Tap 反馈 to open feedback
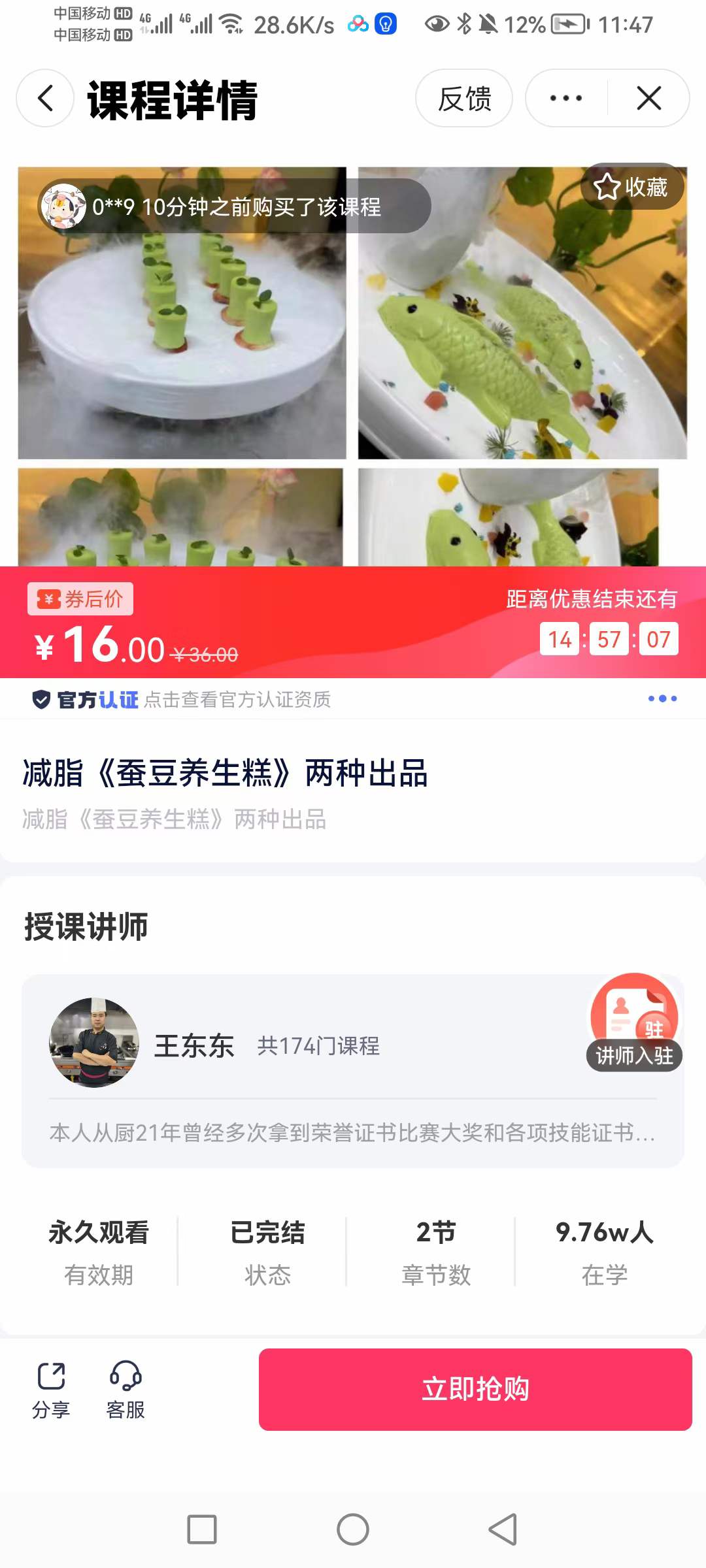The width and height of the screenshot is (706, 1568). (x=464, y=99)
